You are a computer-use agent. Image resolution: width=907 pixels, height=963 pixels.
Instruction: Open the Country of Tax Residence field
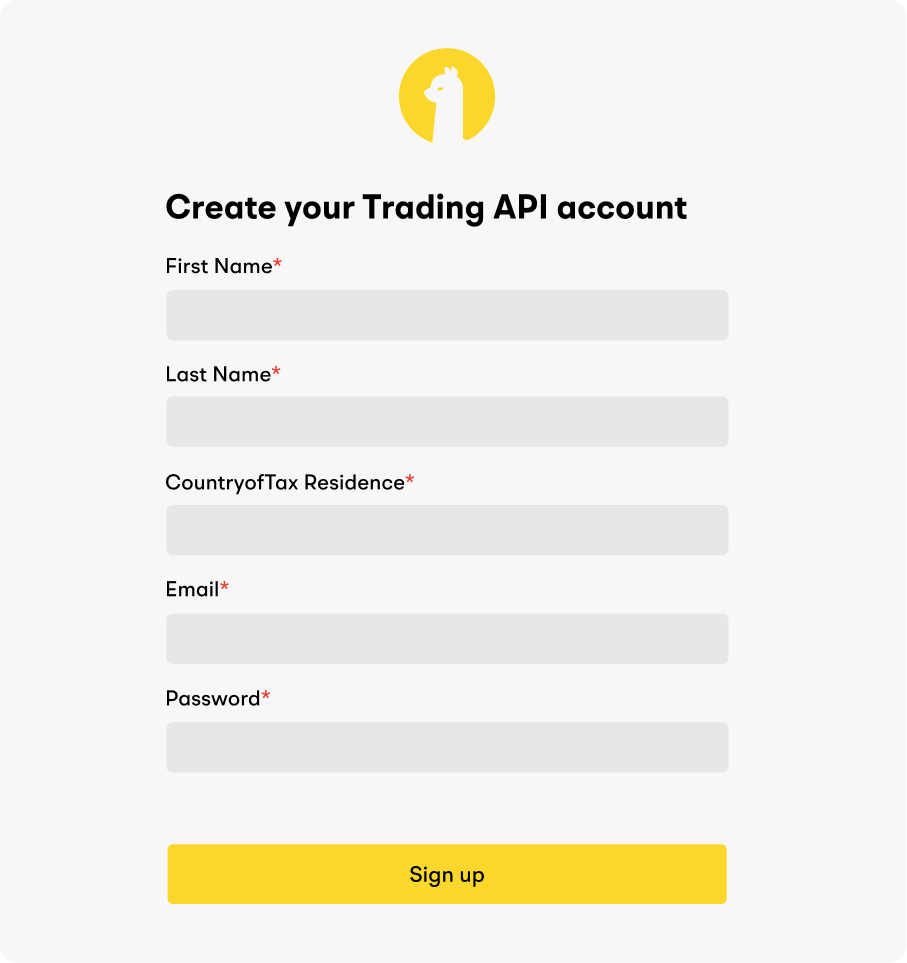[447, 530]
